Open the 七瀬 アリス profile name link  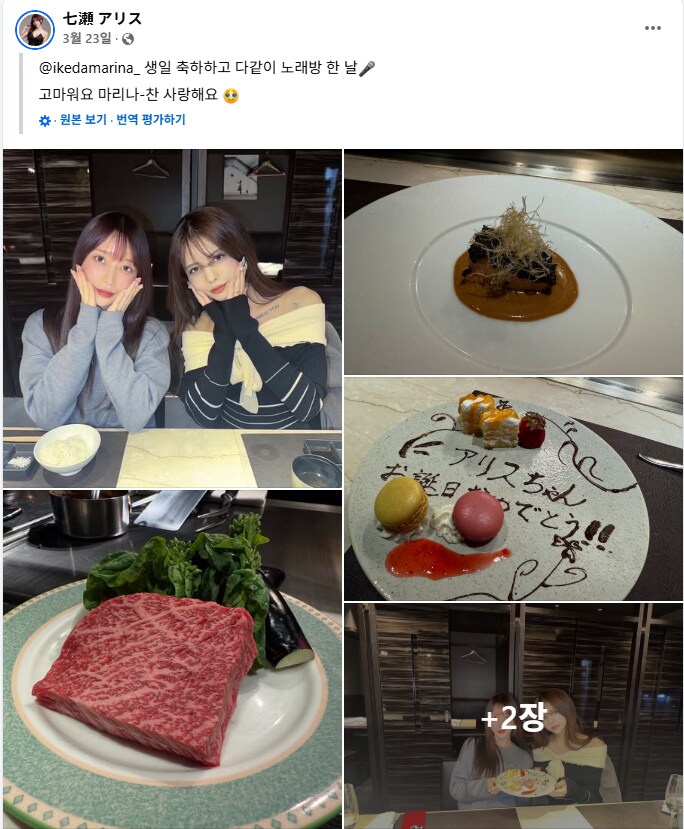[x=102, y=19]
